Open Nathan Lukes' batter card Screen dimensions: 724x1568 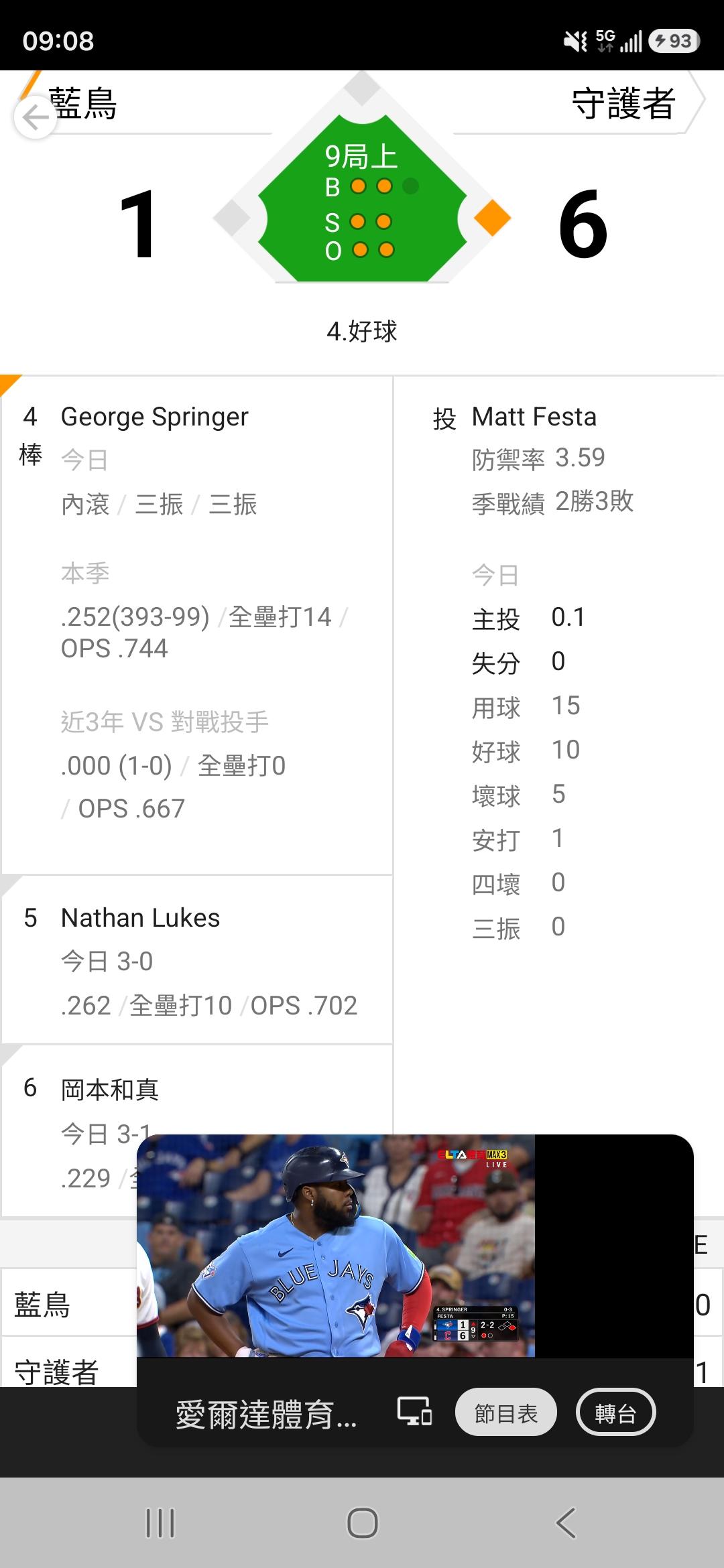point(197,960)
